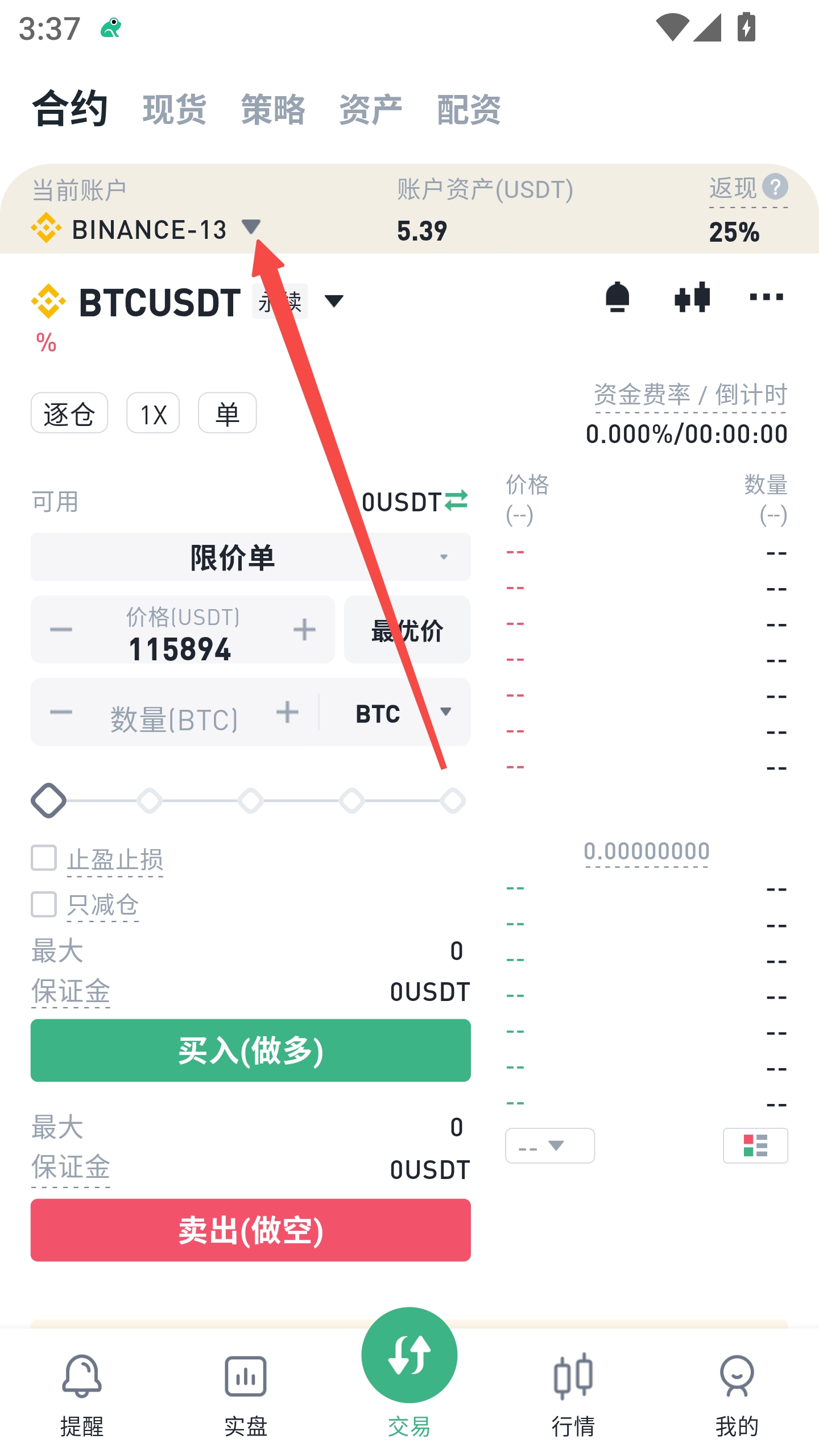Open the candlestick chart icon
The width and height of the screenshot is (819, 1456).
click(692, 297)
